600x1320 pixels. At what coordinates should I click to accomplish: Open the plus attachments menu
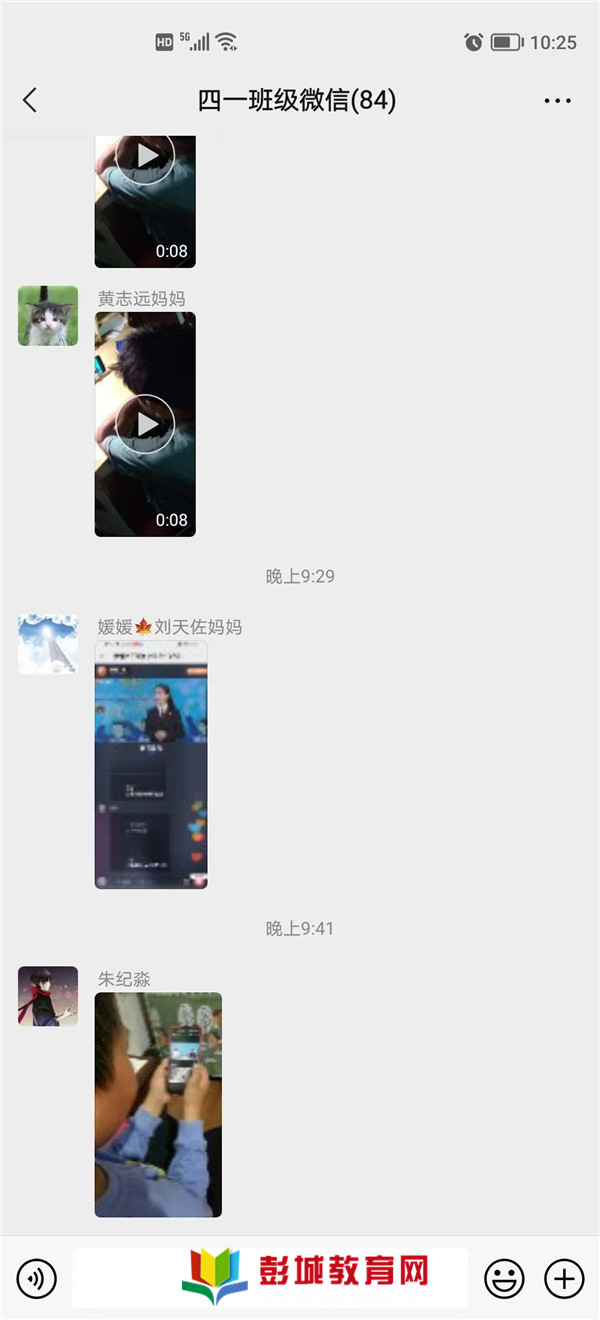tap(564, 1278)
